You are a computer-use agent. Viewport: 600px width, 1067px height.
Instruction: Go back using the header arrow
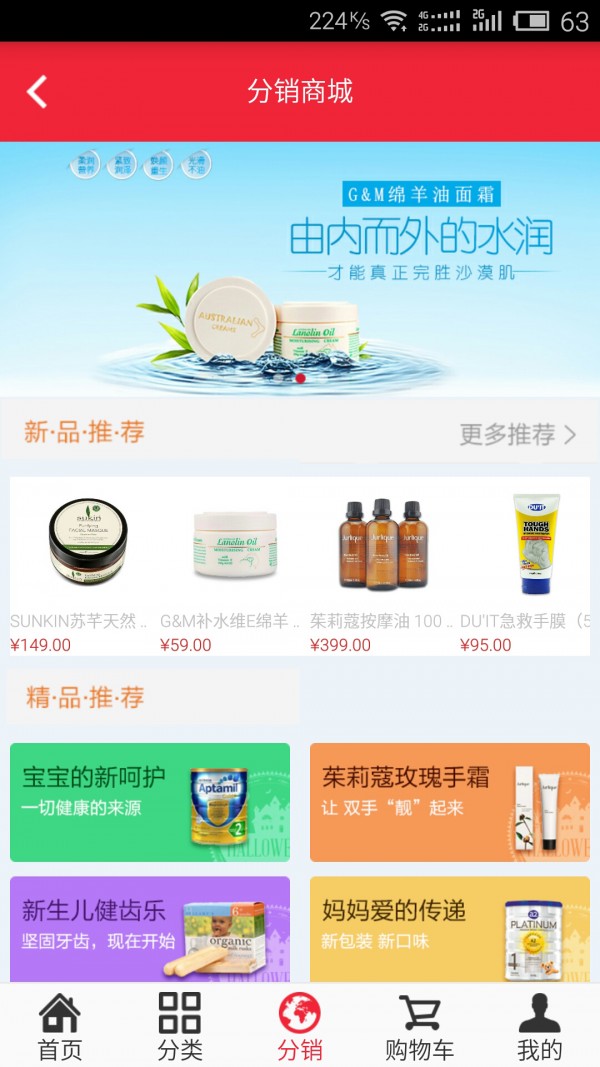pyautogui.click(x=37, y=92)
